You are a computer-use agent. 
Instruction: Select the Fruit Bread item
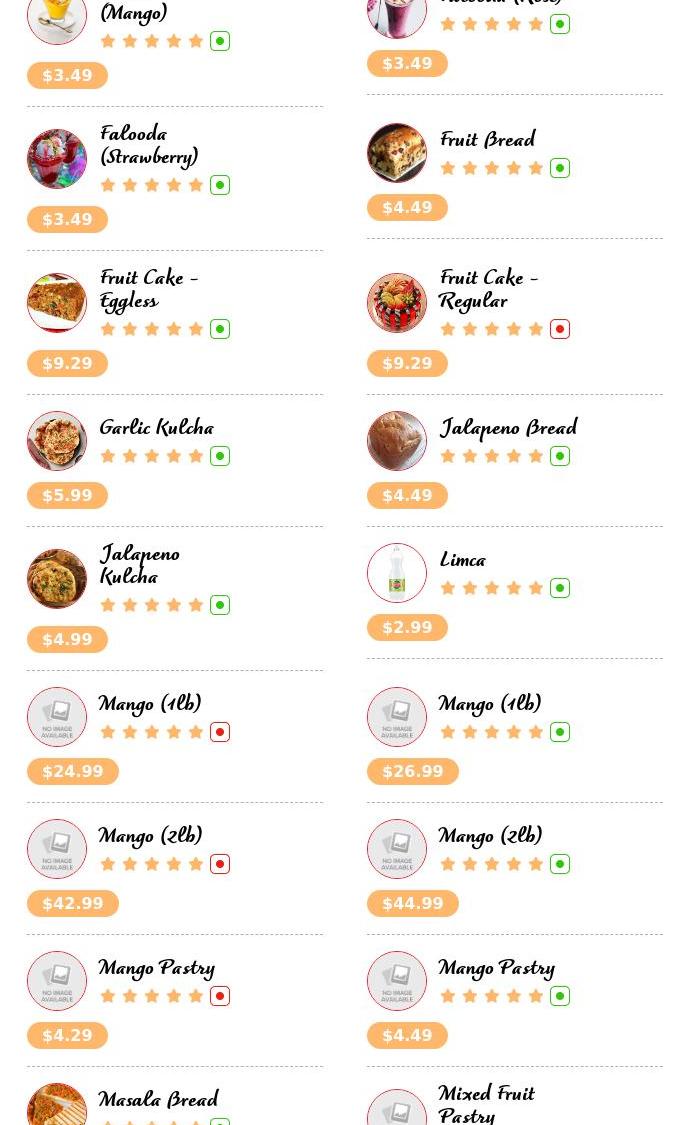point(487,139)
